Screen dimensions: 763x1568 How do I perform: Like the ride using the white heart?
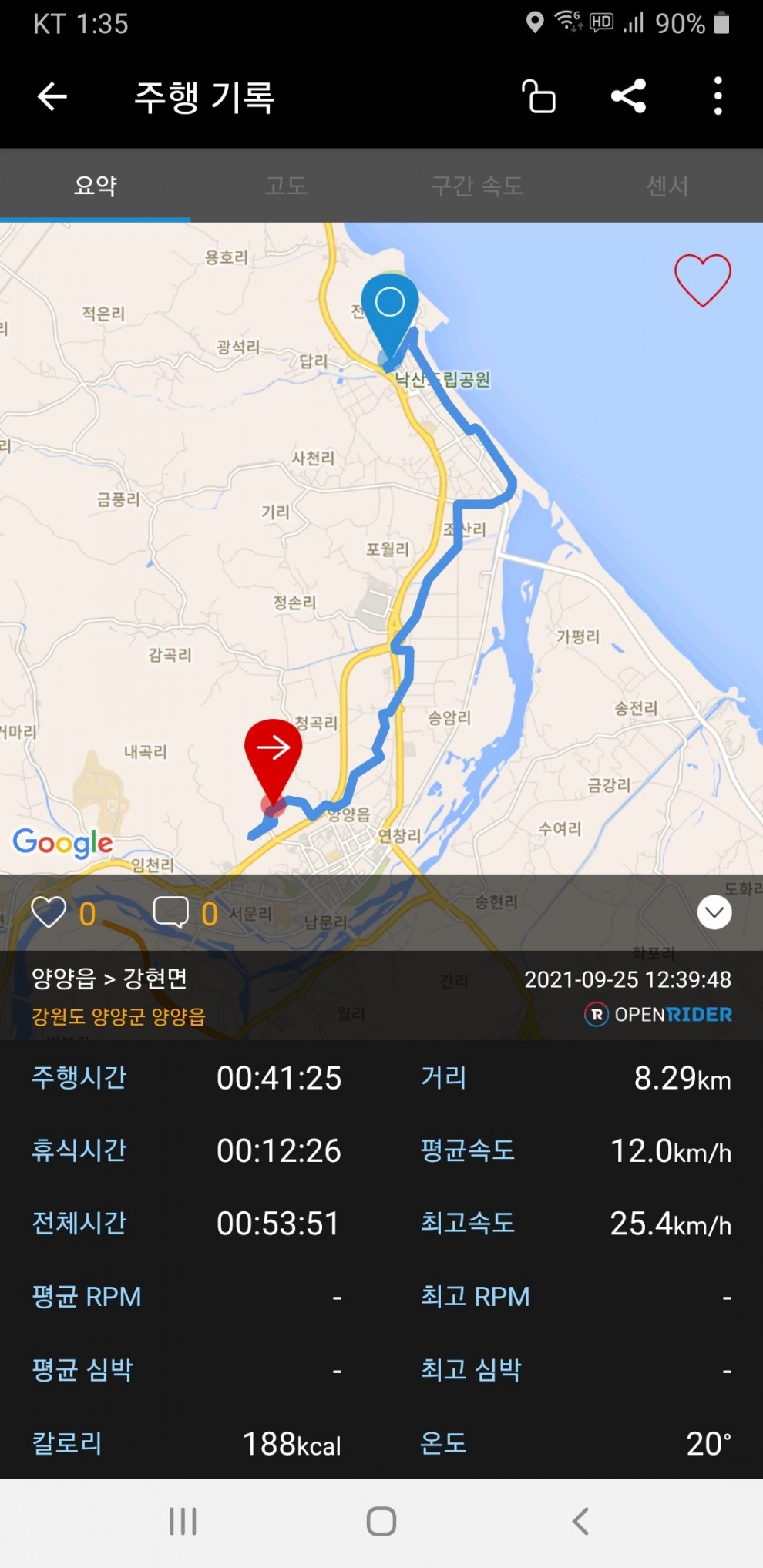click(x=48, y=913)
